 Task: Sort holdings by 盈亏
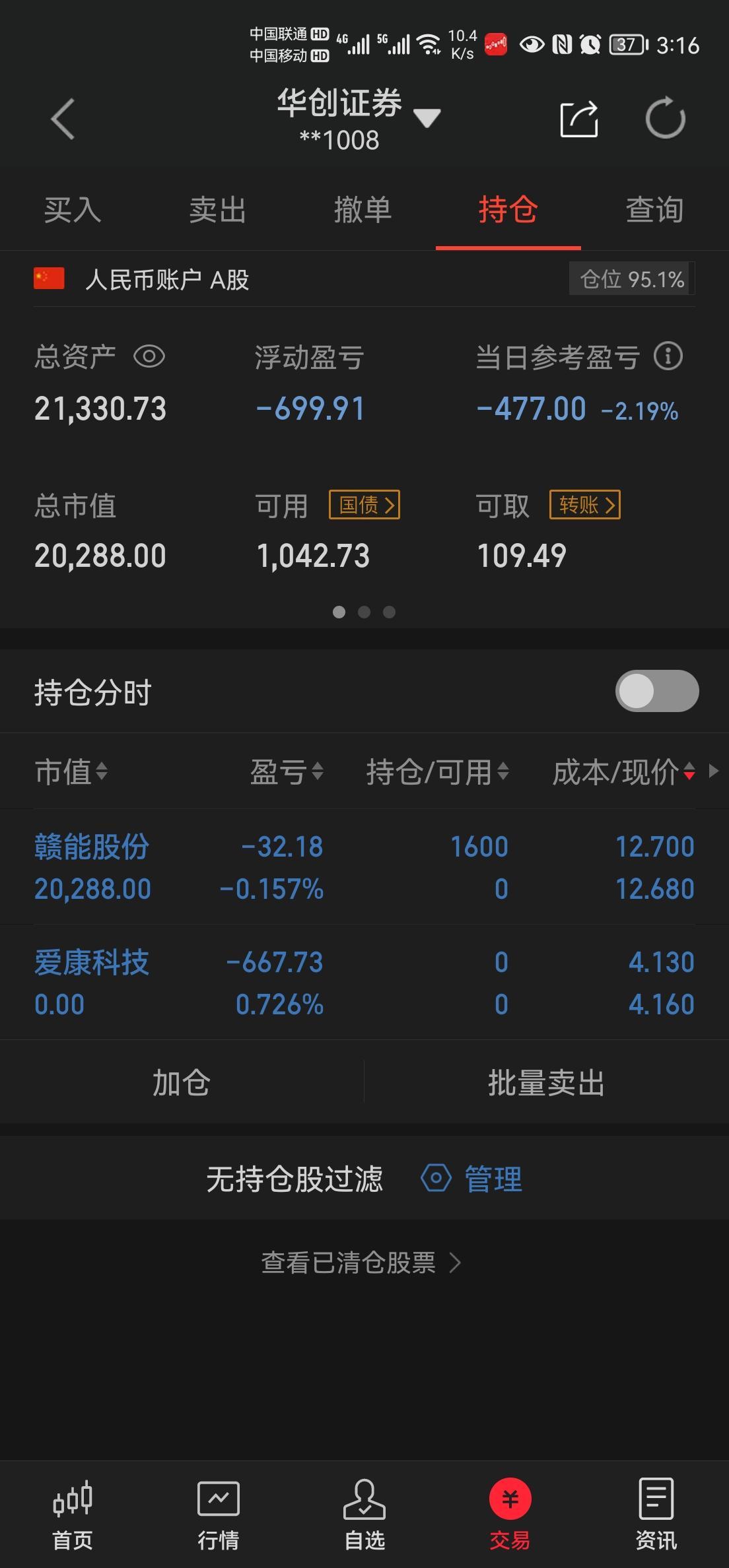[x=287, y=771]
